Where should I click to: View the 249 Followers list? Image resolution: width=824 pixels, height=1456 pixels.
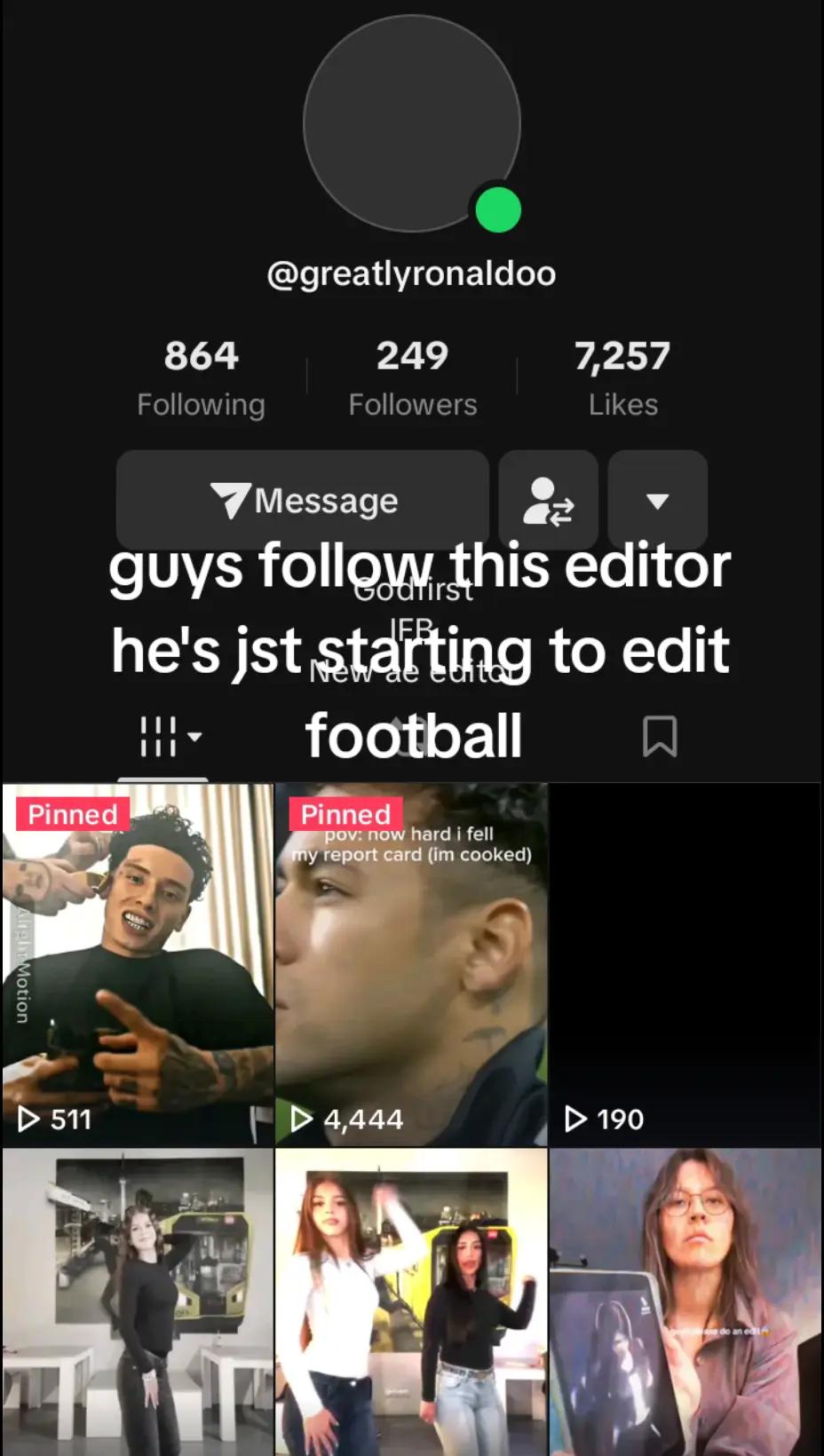point(412,377)
